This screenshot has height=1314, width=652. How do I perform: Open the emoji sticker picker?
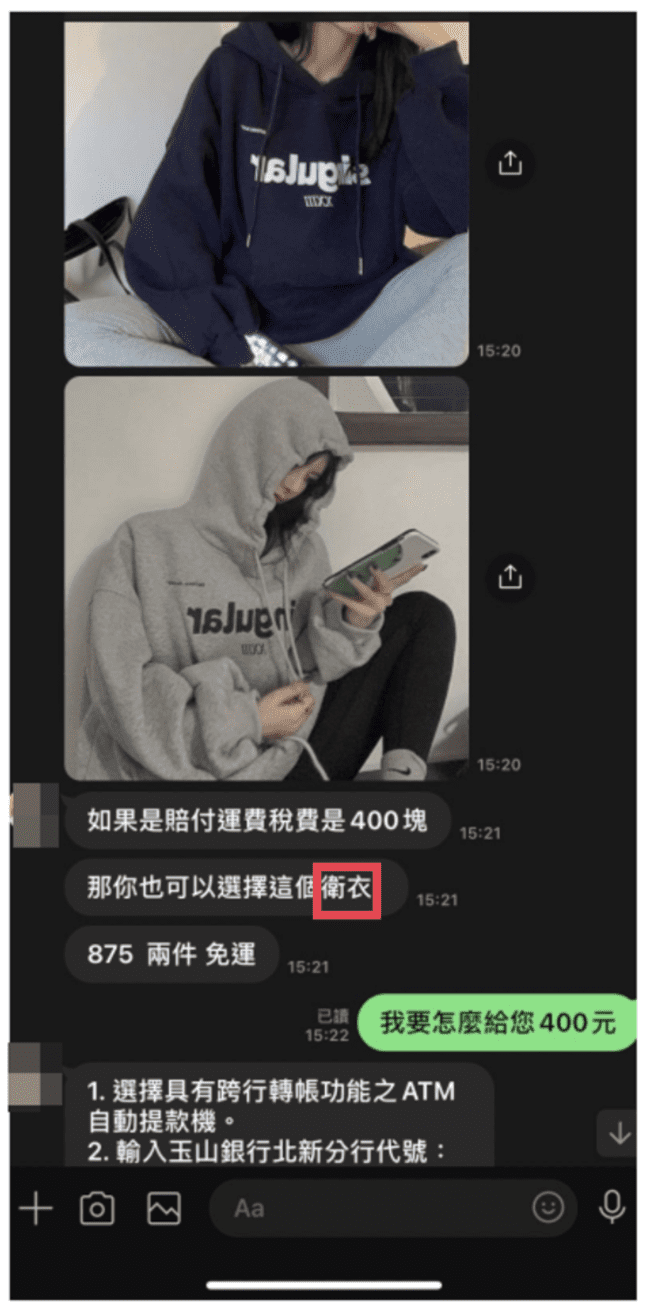coord(548,1209)
